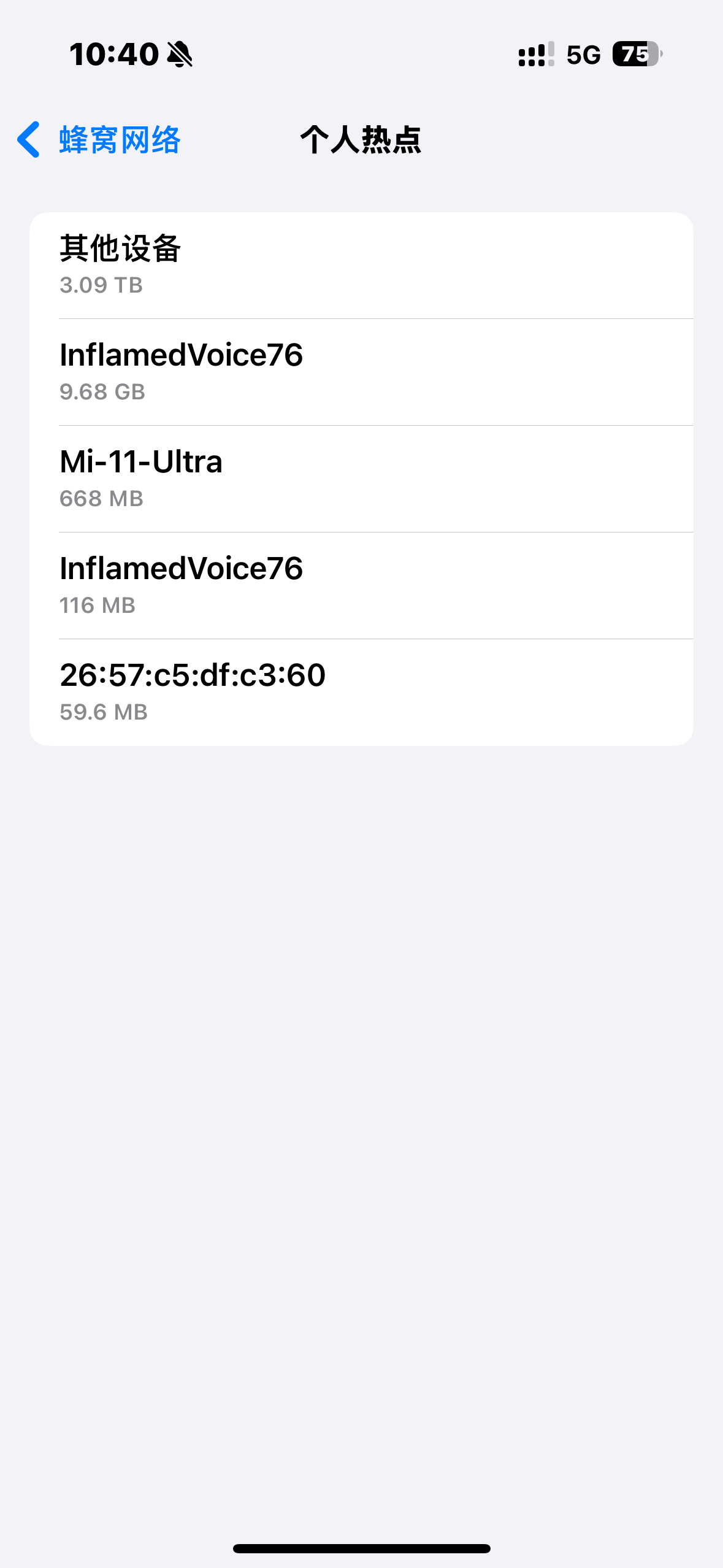
Task: Go back to 蜂窝网络 settings
Action: (99, 140)
